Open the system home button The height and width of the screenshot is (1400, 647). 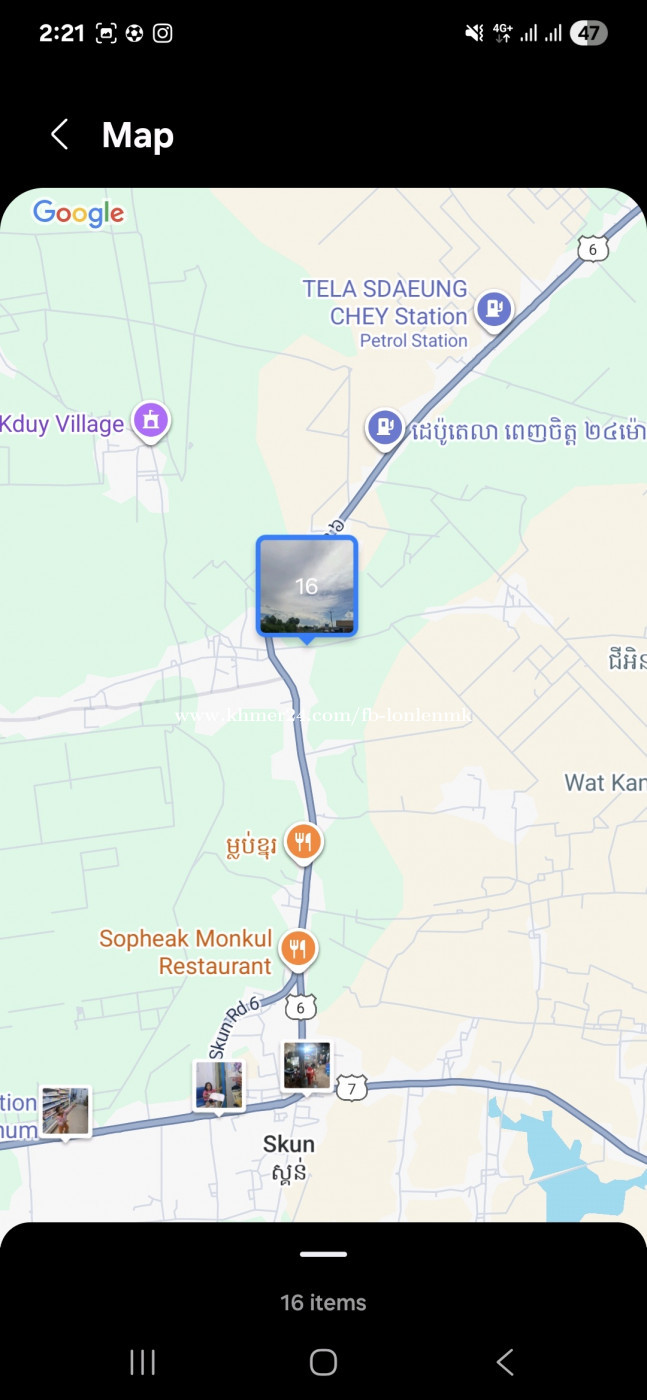tap(323, 1361)
